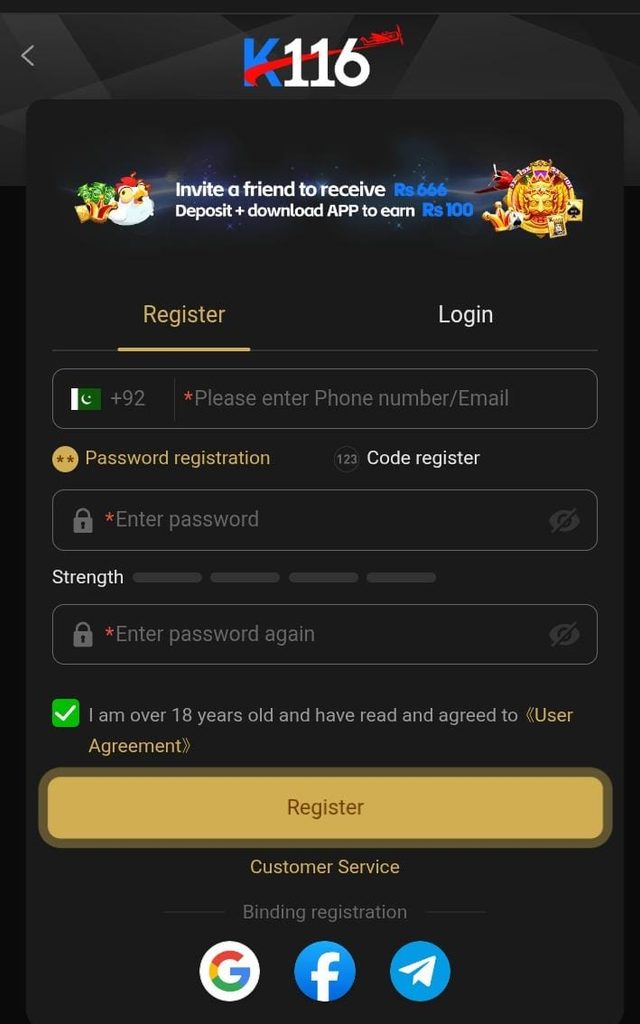Register with Google account
The height and width of the screenshot is (1024, 640).
click(x=229, y=971)
